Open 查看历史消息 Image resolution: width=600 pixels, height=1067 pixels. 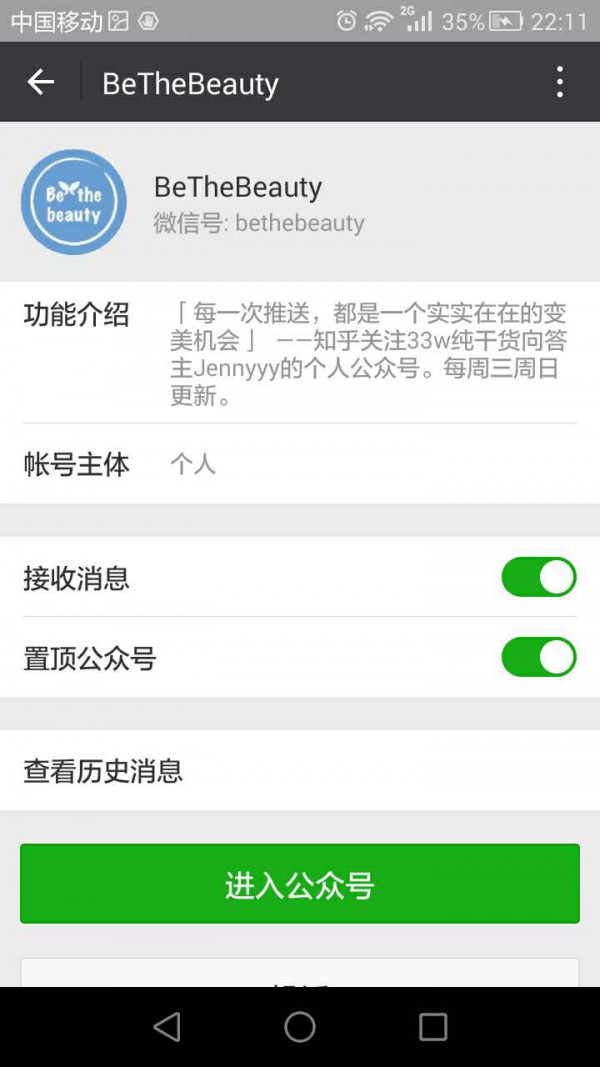click(x=300, y=770)
